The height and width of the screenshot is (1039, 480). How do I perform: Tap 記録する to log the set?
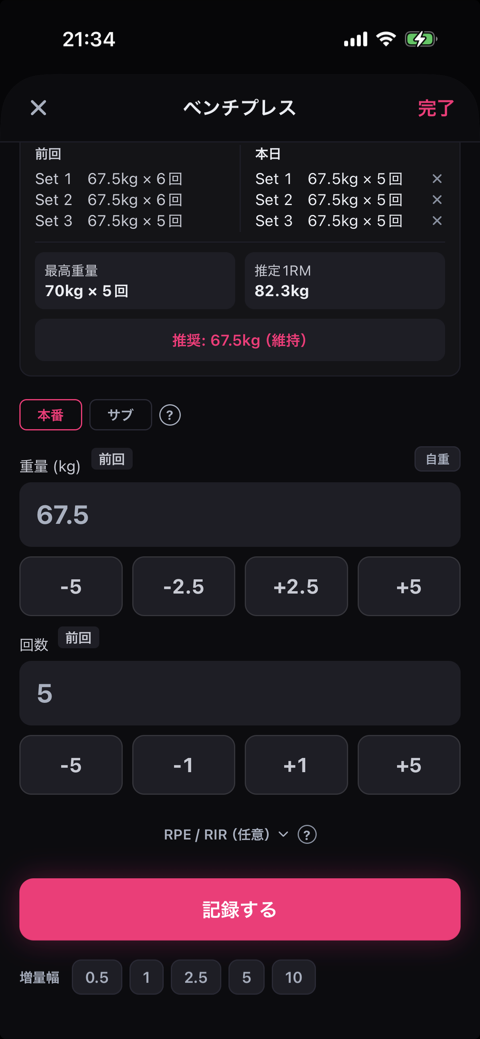click(240, 909)
